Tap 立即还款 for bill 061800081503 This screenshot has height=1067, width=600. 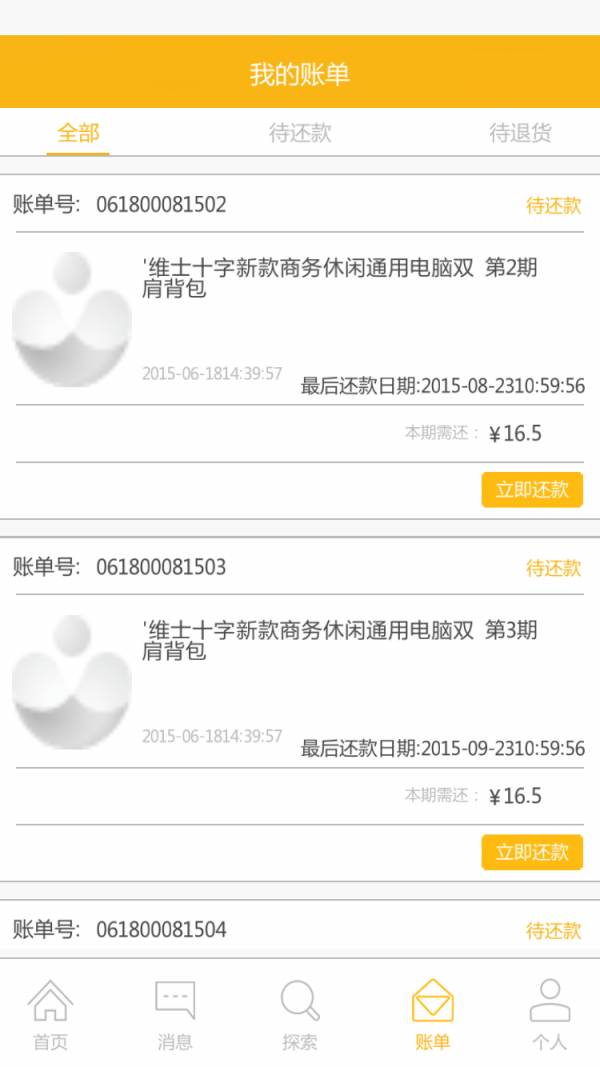coord(532,852)
